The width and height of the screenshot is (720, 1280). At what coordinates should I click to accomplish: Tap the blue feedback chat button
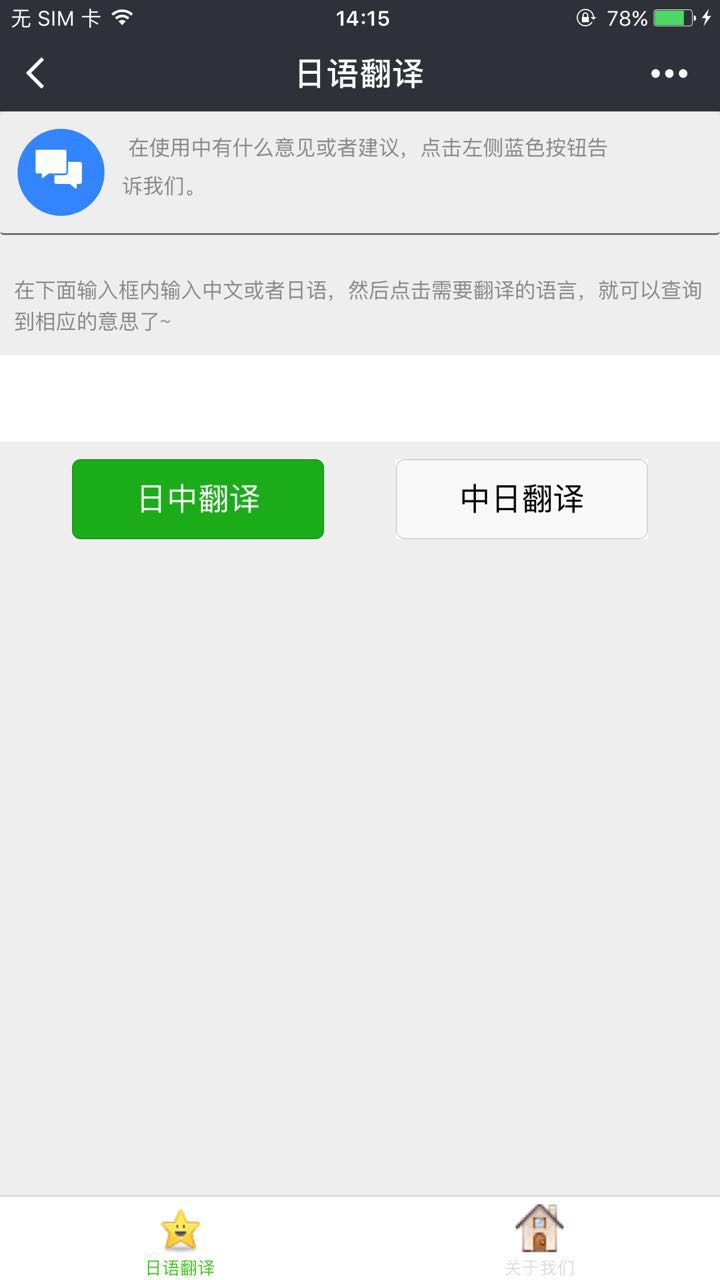[61, 172]
